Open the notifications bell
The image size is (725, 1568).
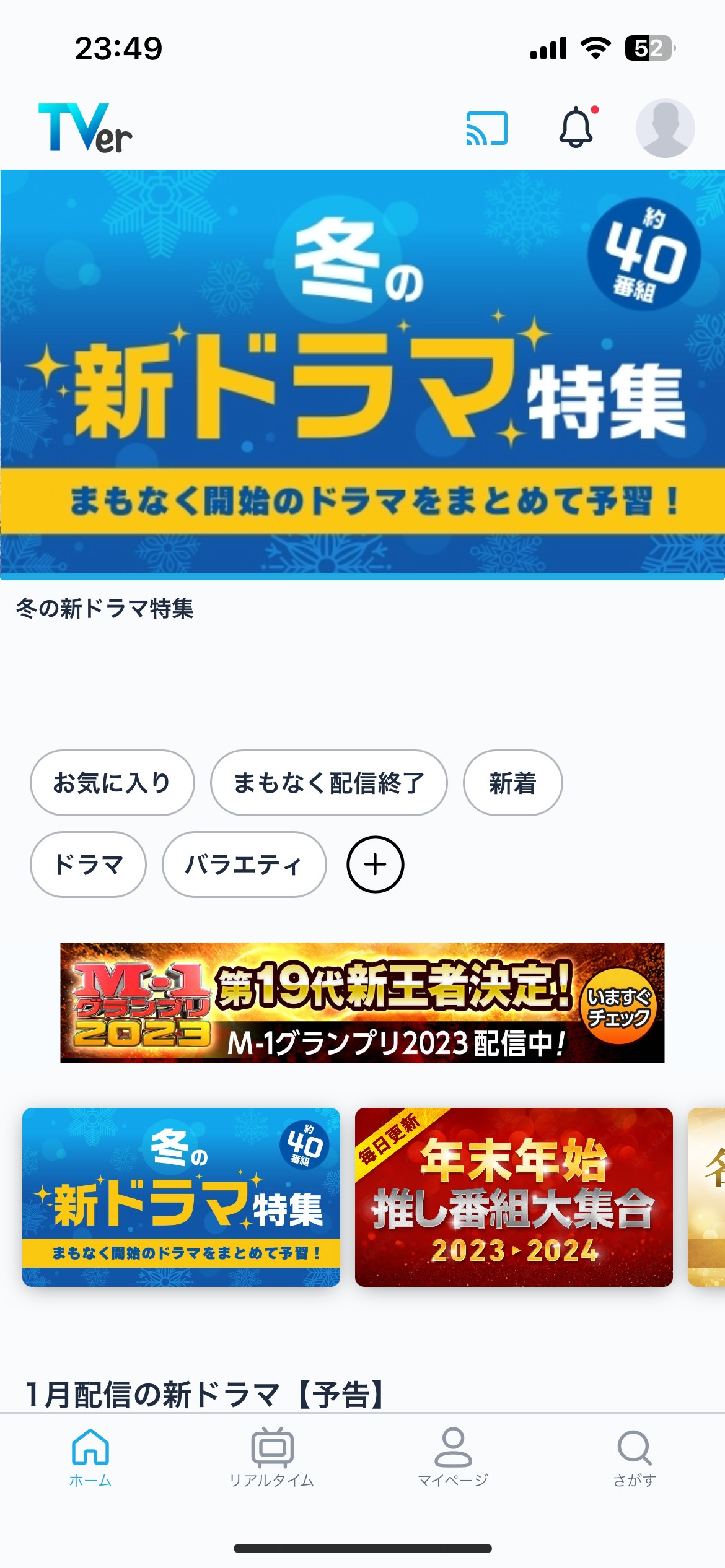[578, 127]
